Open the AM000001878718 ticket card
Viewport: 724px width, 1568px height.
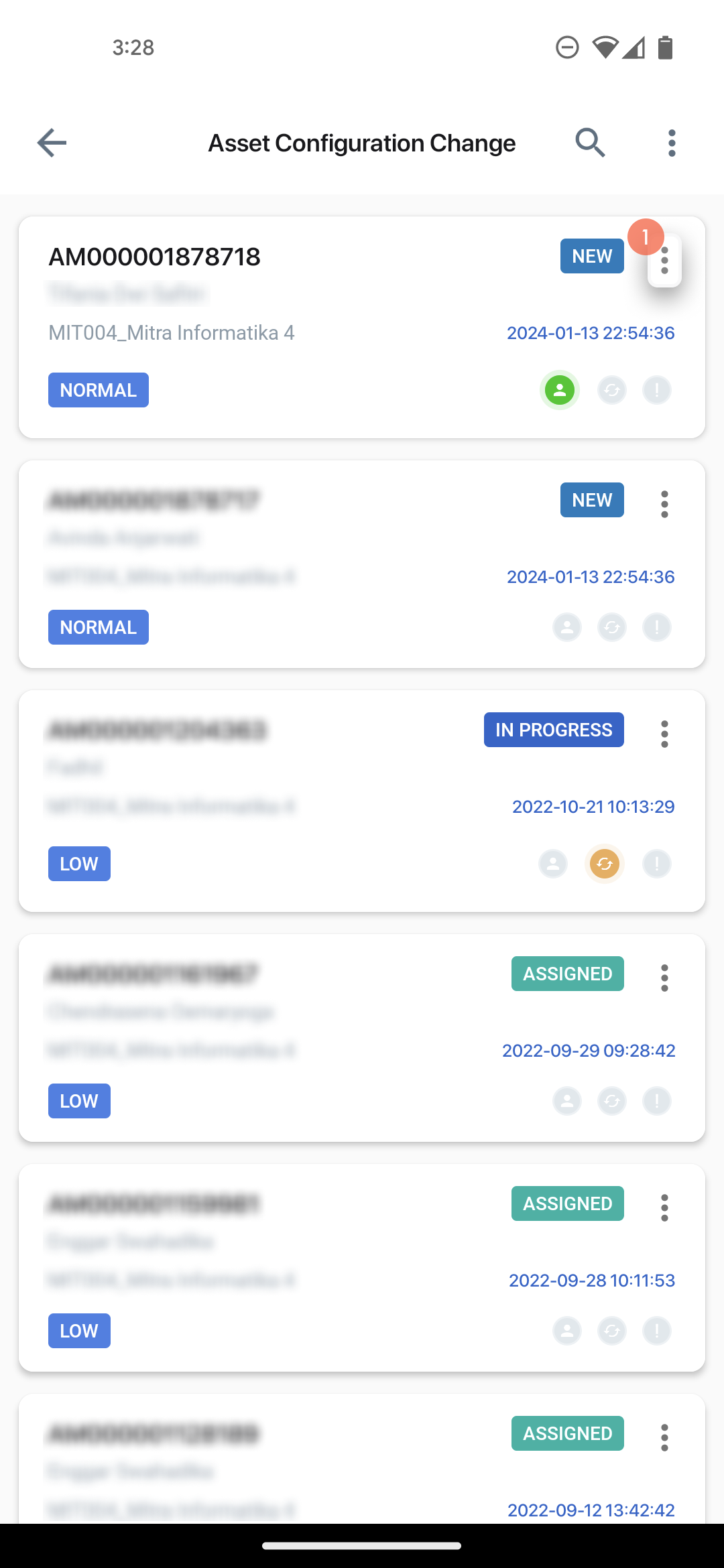click(362, 327)
